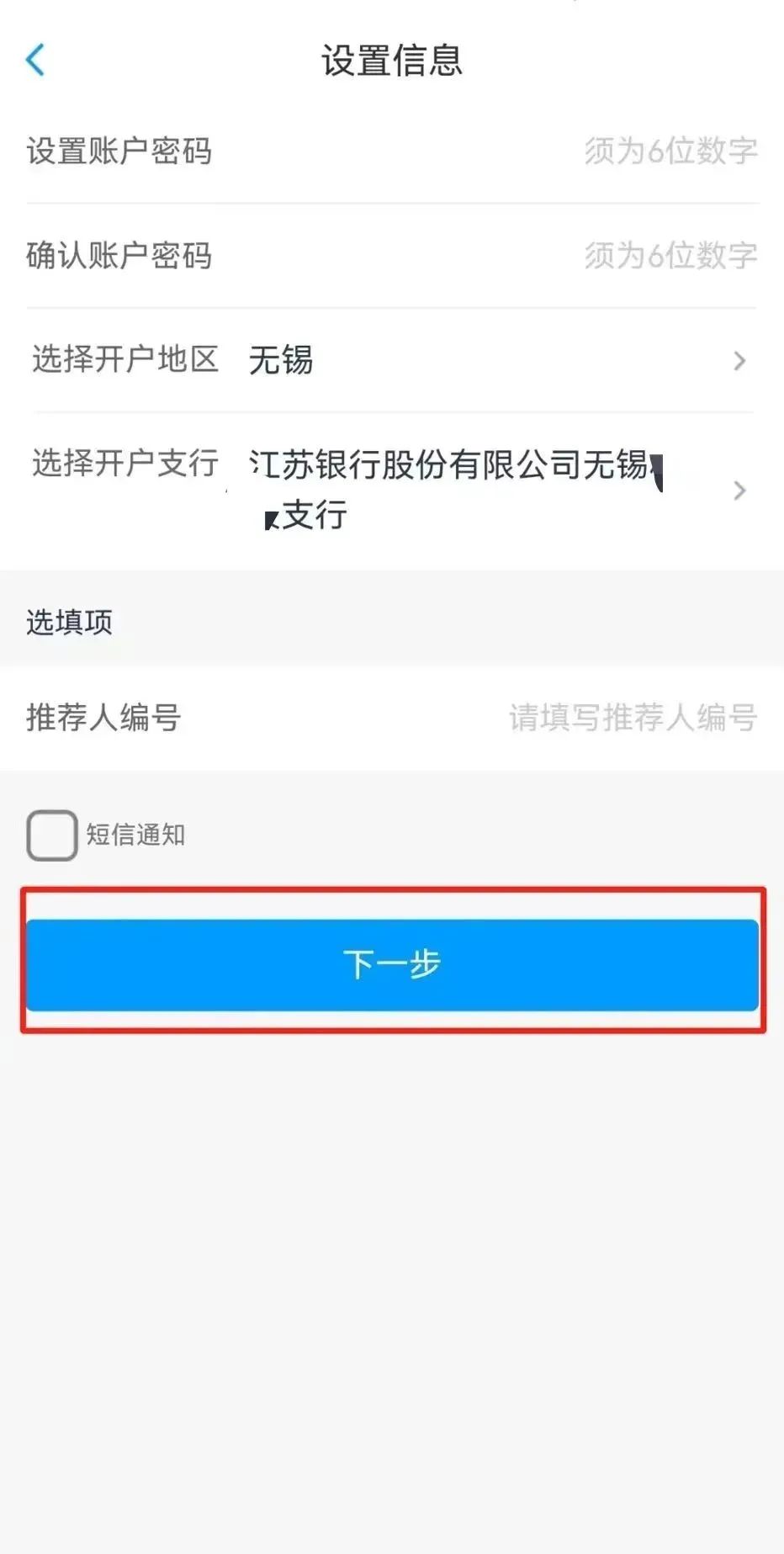Open the 选择开户支行 branch selector
784x1554 pixels.
[x=488, y=490]
